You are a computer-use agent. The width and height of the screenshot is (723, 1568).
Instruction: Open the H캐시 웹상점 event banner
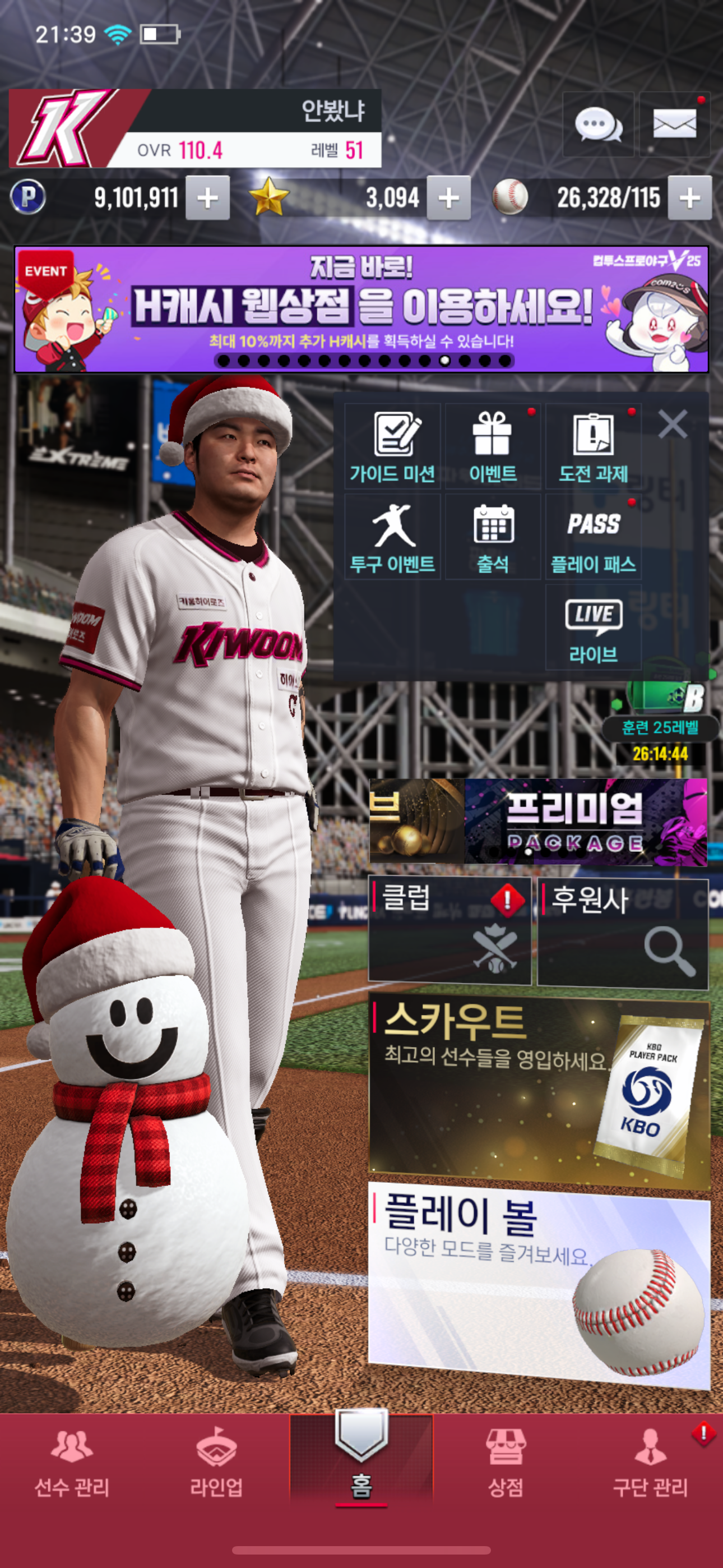[361, 309]
